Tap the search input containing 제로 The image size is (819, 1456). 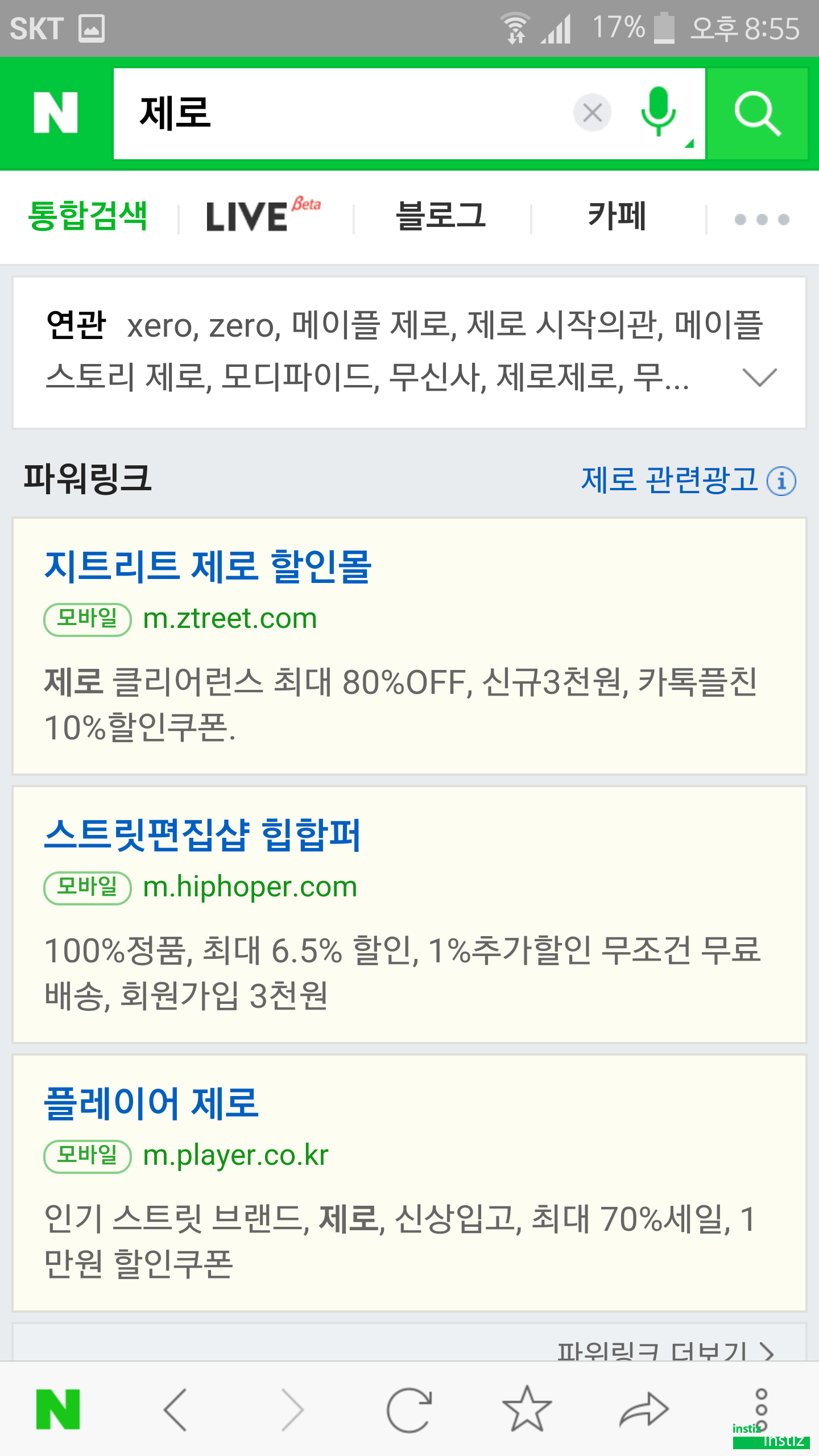[x=341, y=113]
